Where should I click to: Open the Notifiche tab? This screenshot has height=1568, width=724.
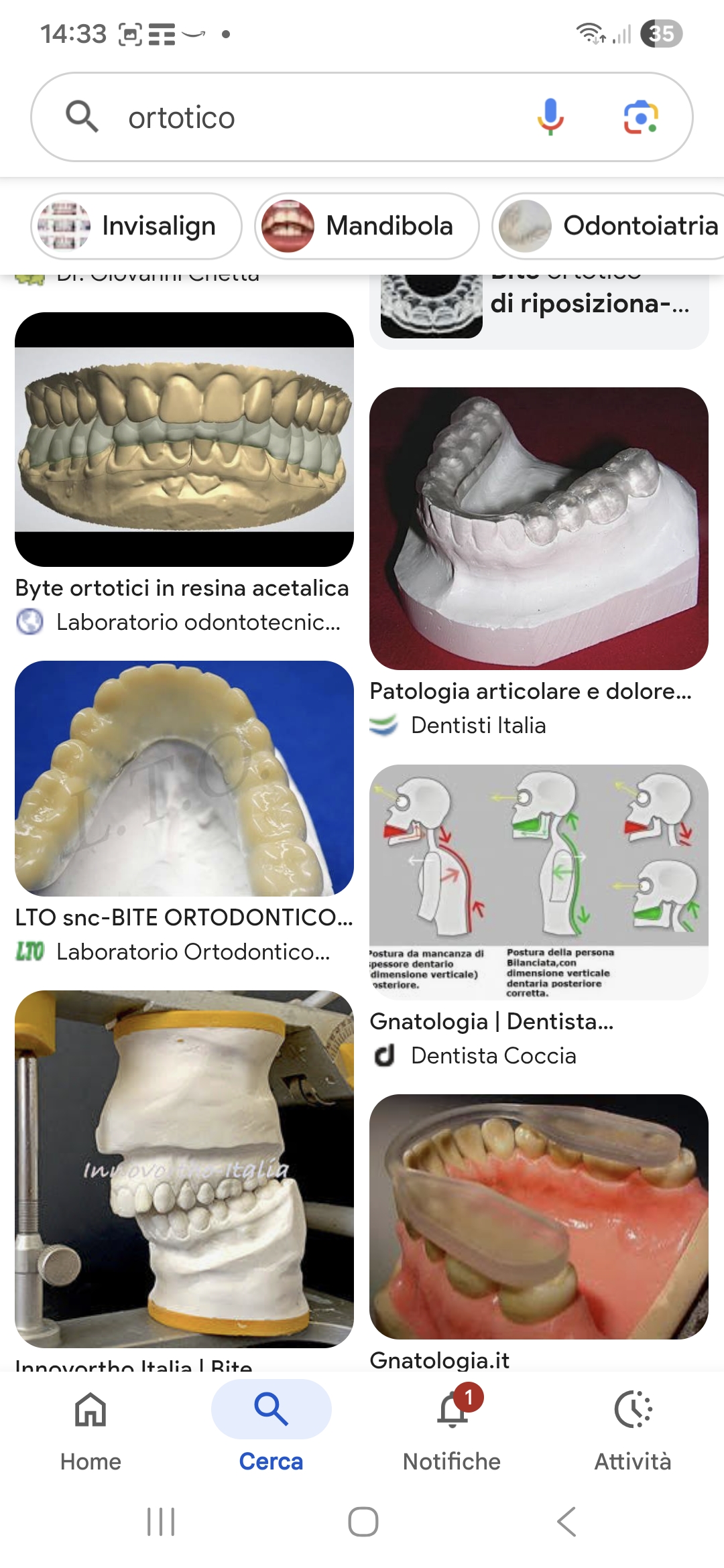click(x=452, y=1429)
